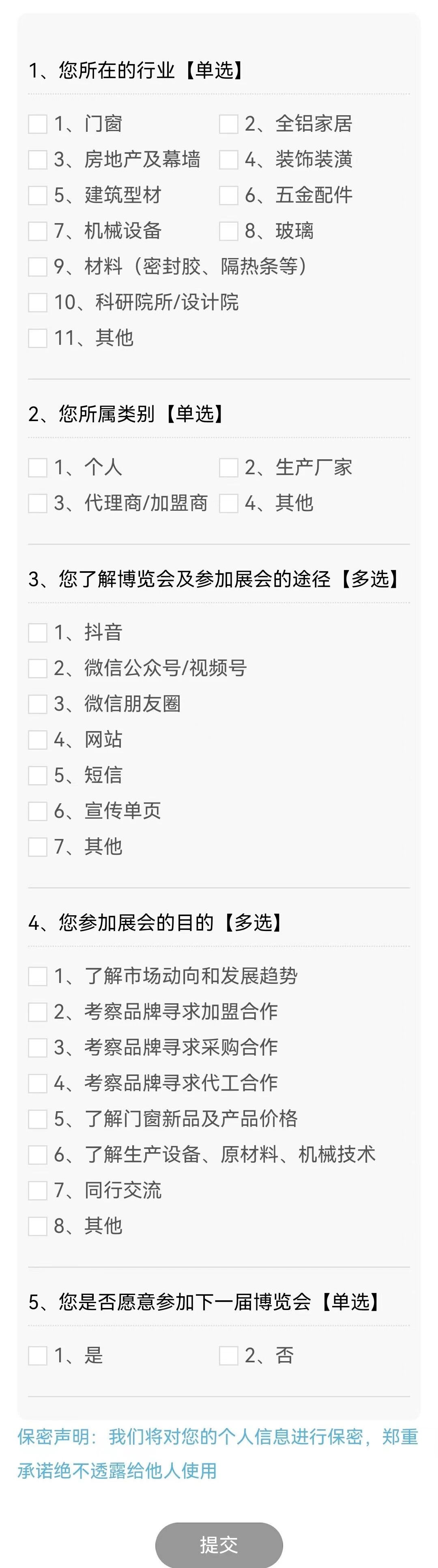Check the 全铝家居 industry option
The height and width of the screenshot is (1568, 438).
[229, 124]
